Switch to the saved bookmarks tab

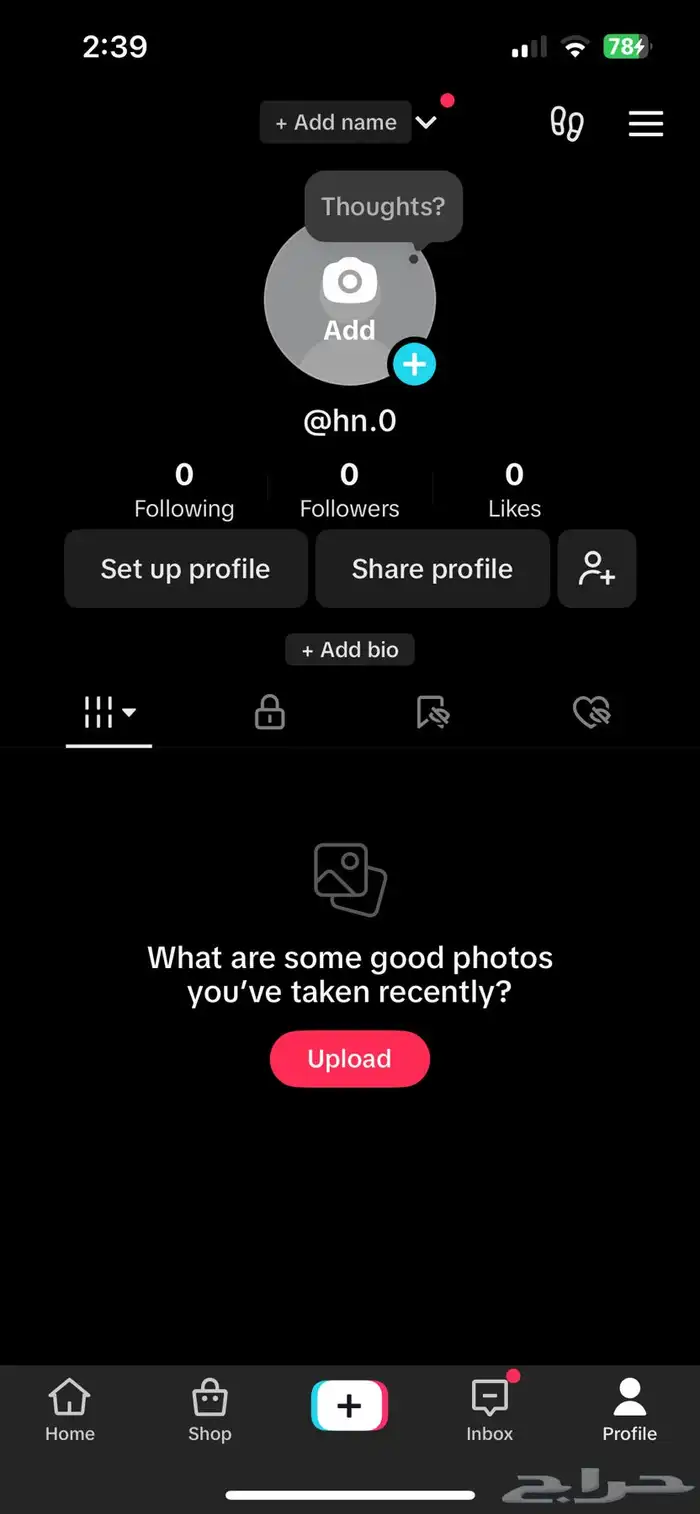[432, 713]
